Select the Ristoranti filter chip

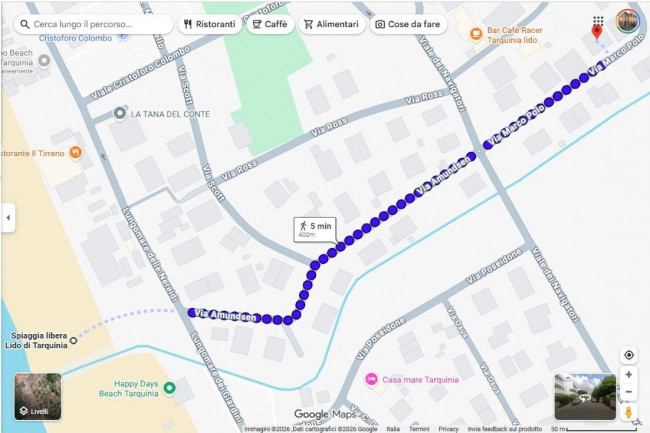pos(210,23)
